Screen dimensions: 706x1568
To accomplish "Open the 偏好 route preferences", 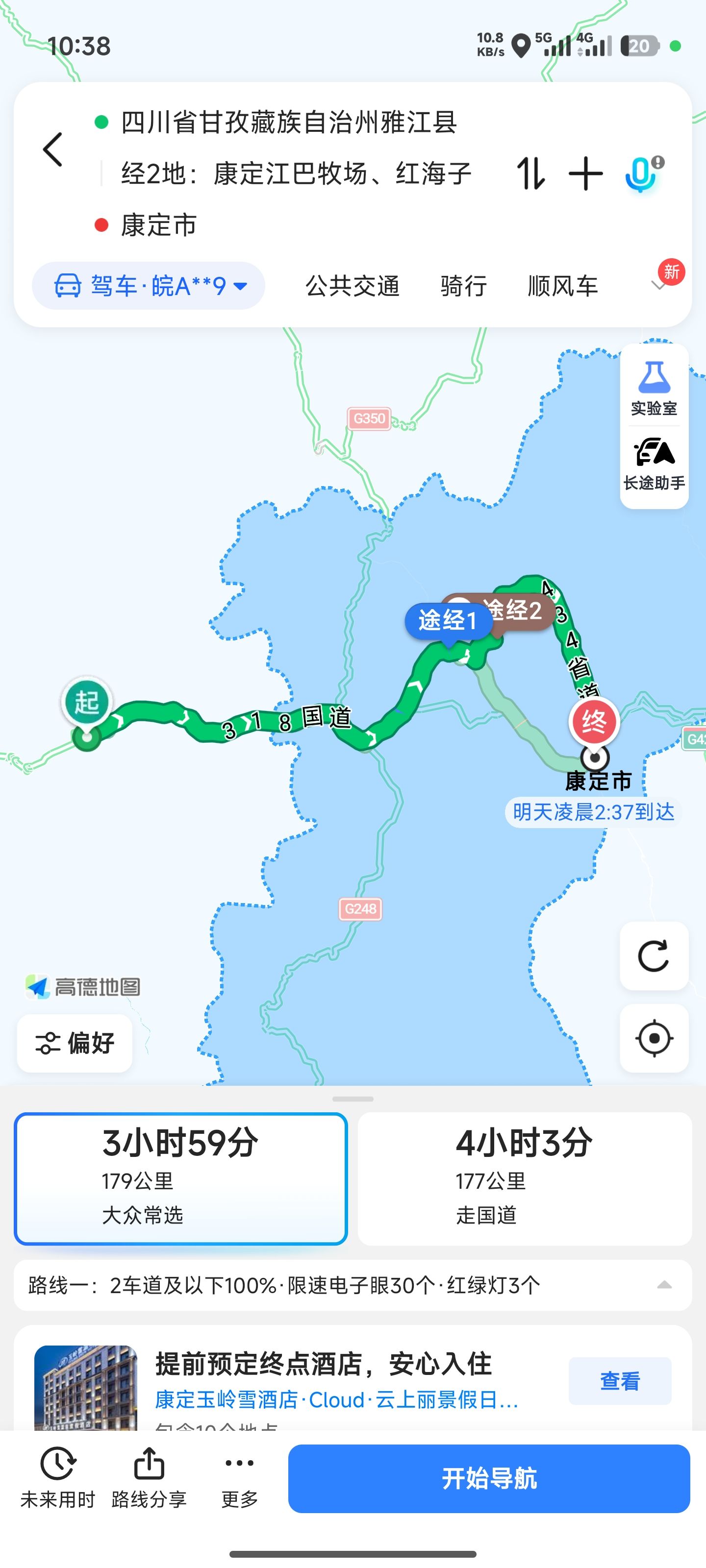I will (x=75, y=1043).
